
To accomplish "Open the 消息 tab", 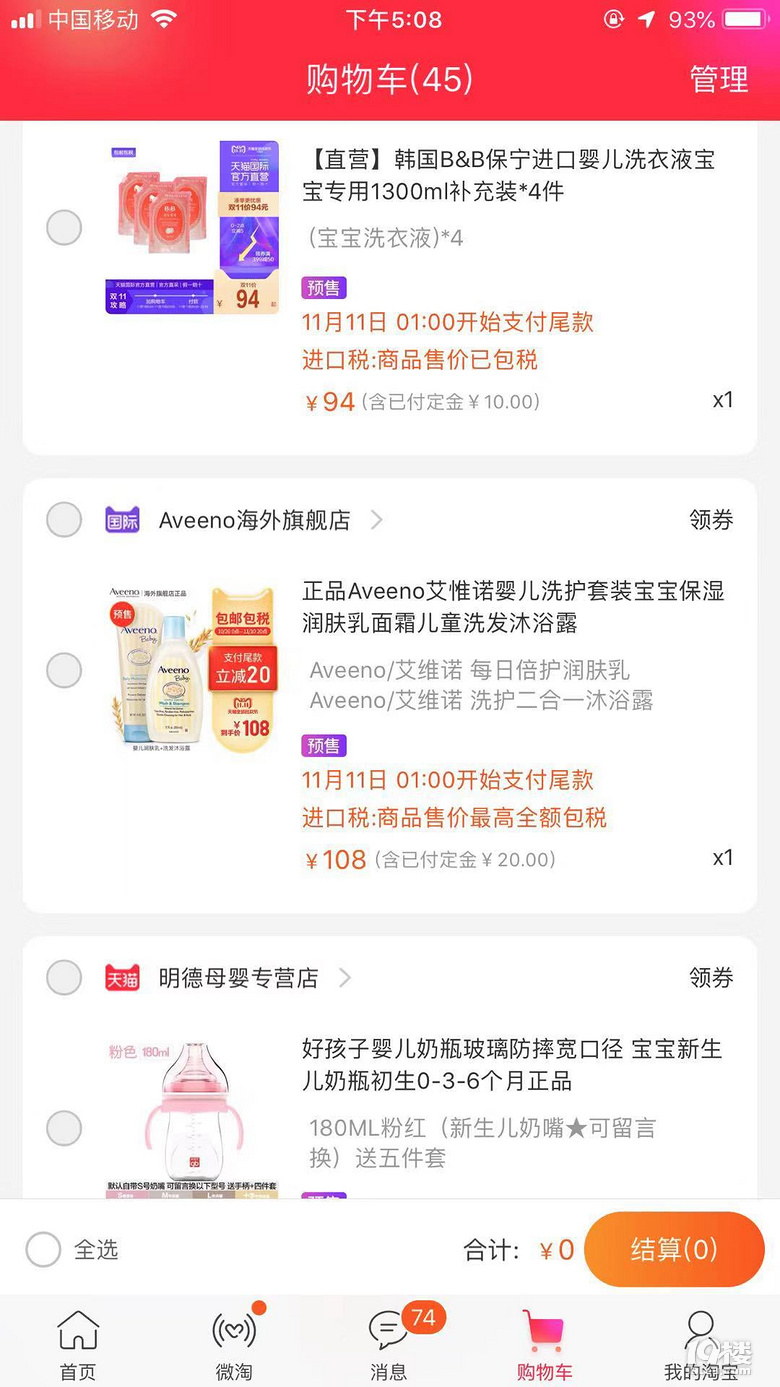I will point(389,1345).
